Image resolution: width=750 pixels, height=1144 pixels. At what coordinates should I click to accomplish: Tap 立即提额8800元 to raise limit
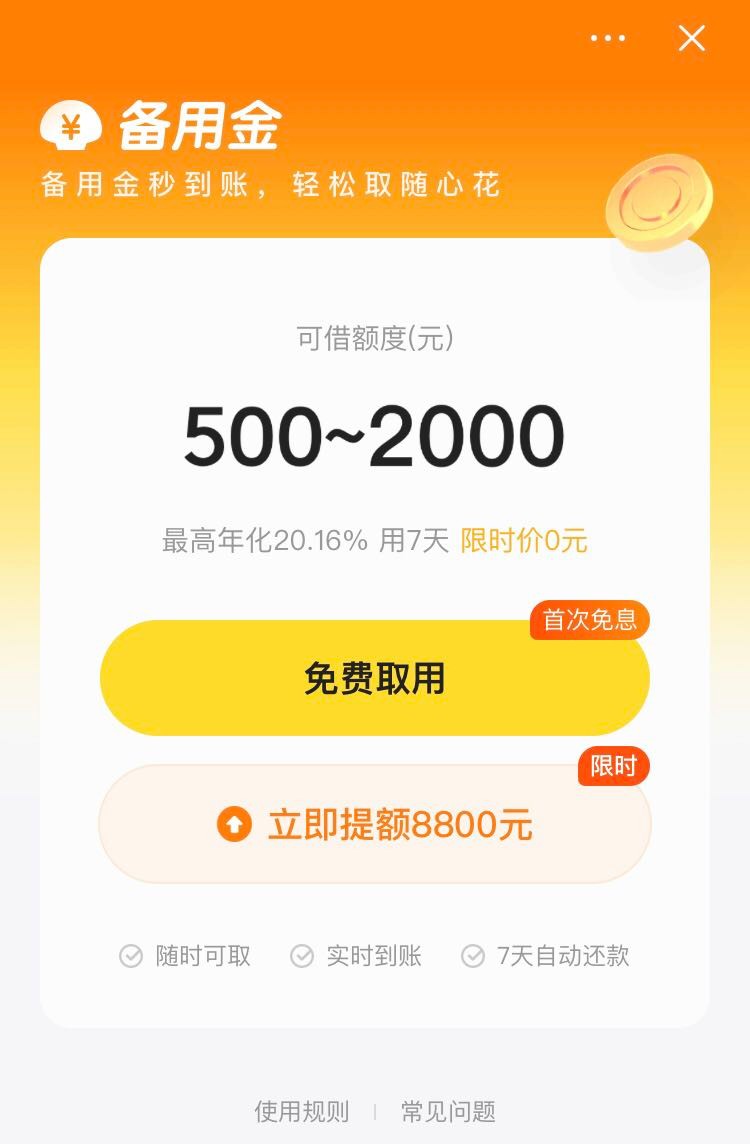[375, 825]
